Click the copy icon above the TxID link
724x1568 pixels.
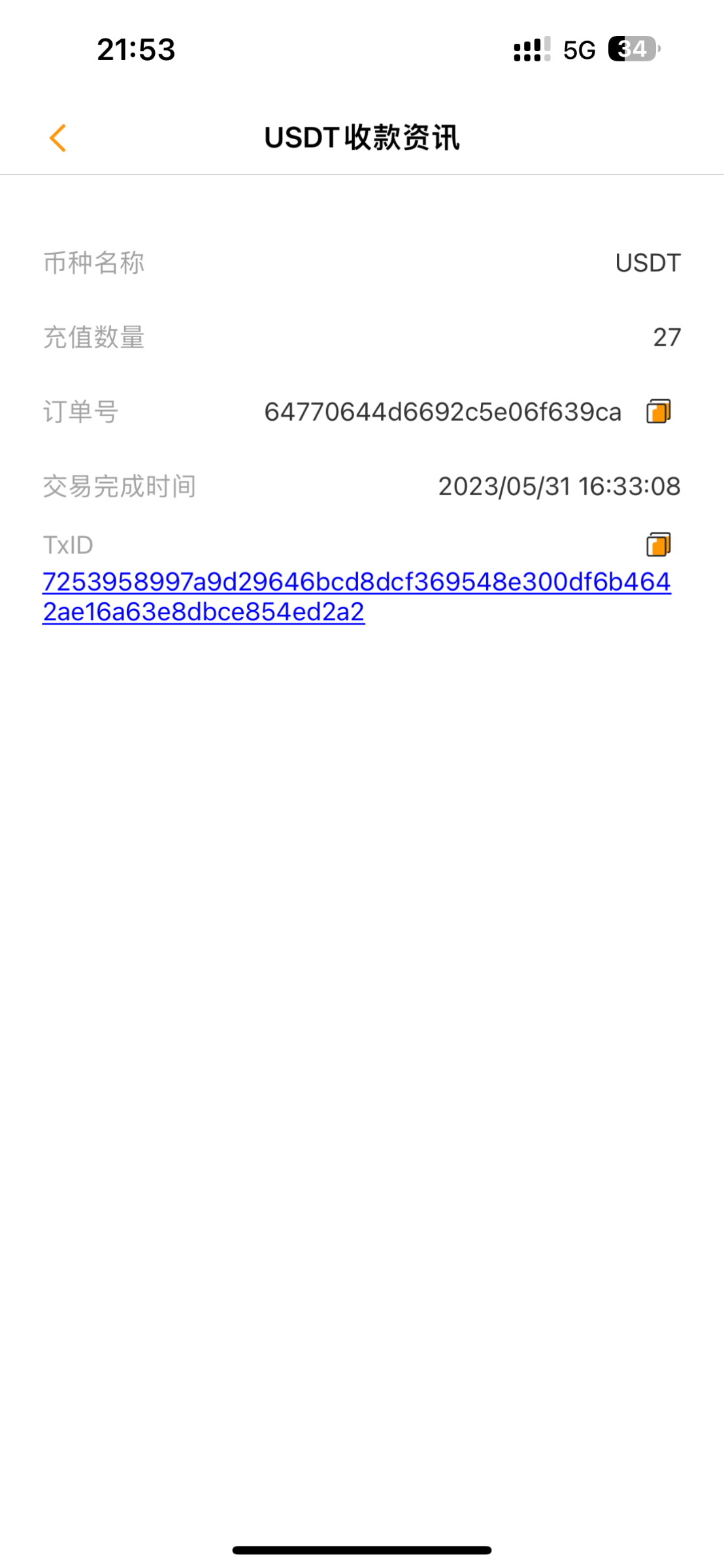pos(660,544)
